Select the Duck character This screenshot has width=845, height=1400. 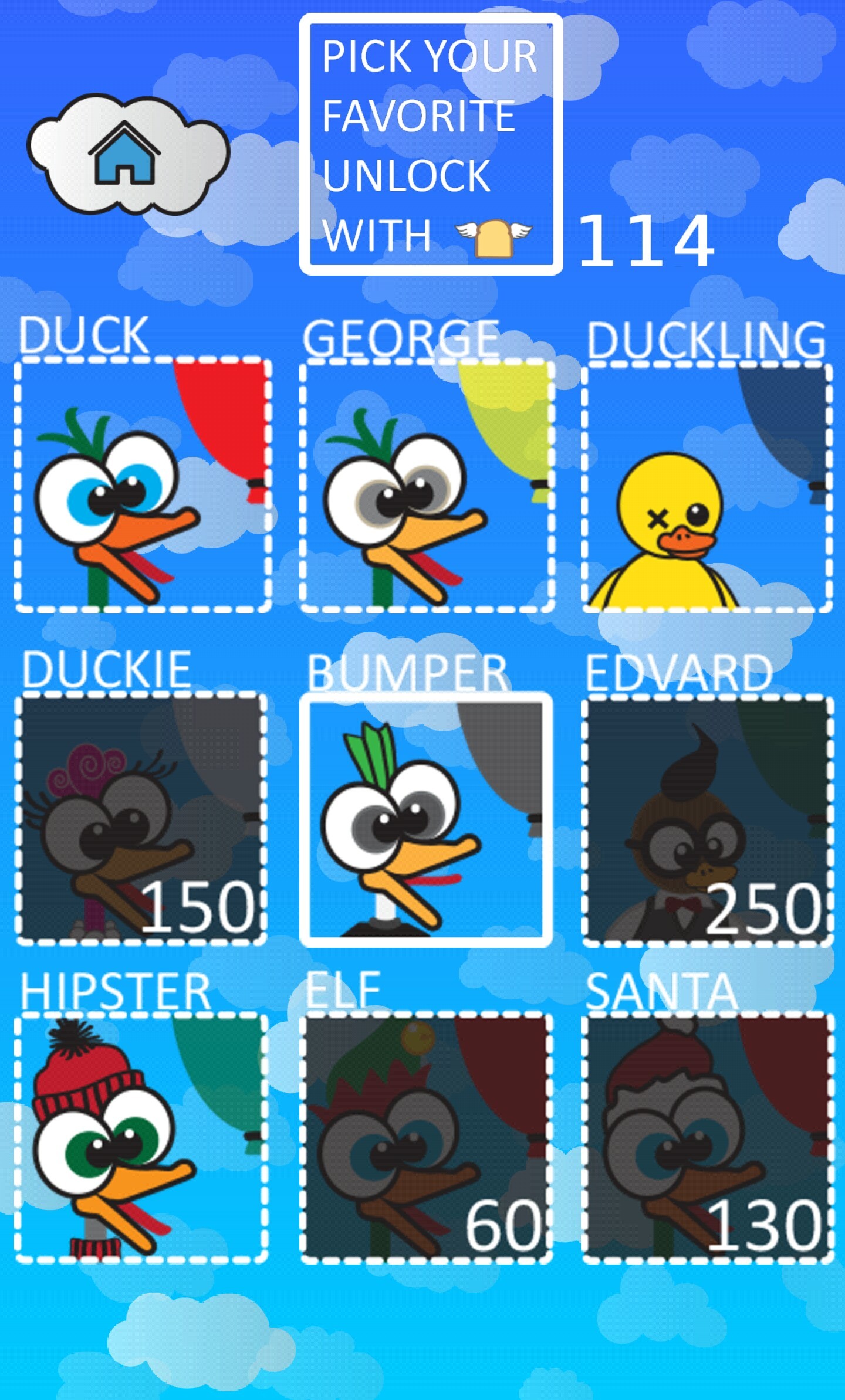(143, 484)
